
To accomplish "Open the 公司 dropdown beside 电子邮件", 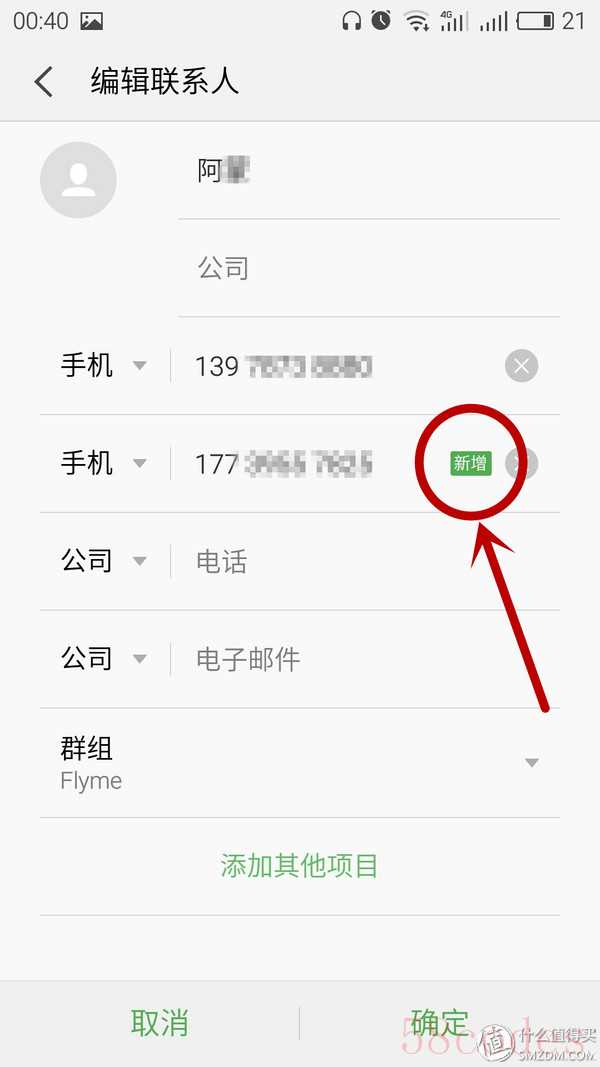I will click(104, 660).
